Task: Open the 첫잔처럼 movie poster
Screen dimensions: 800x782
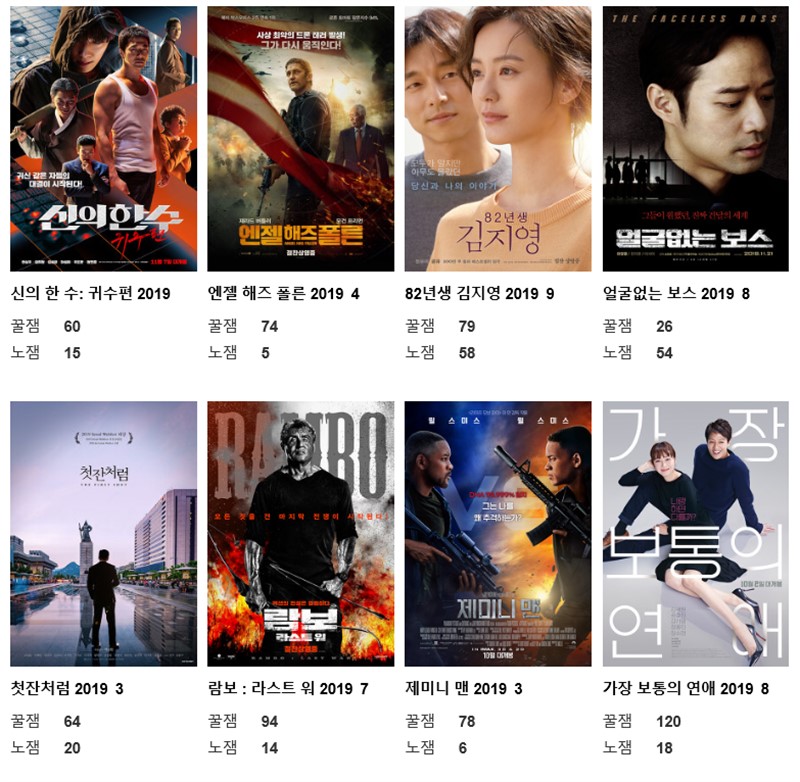Action: [104, 534]
